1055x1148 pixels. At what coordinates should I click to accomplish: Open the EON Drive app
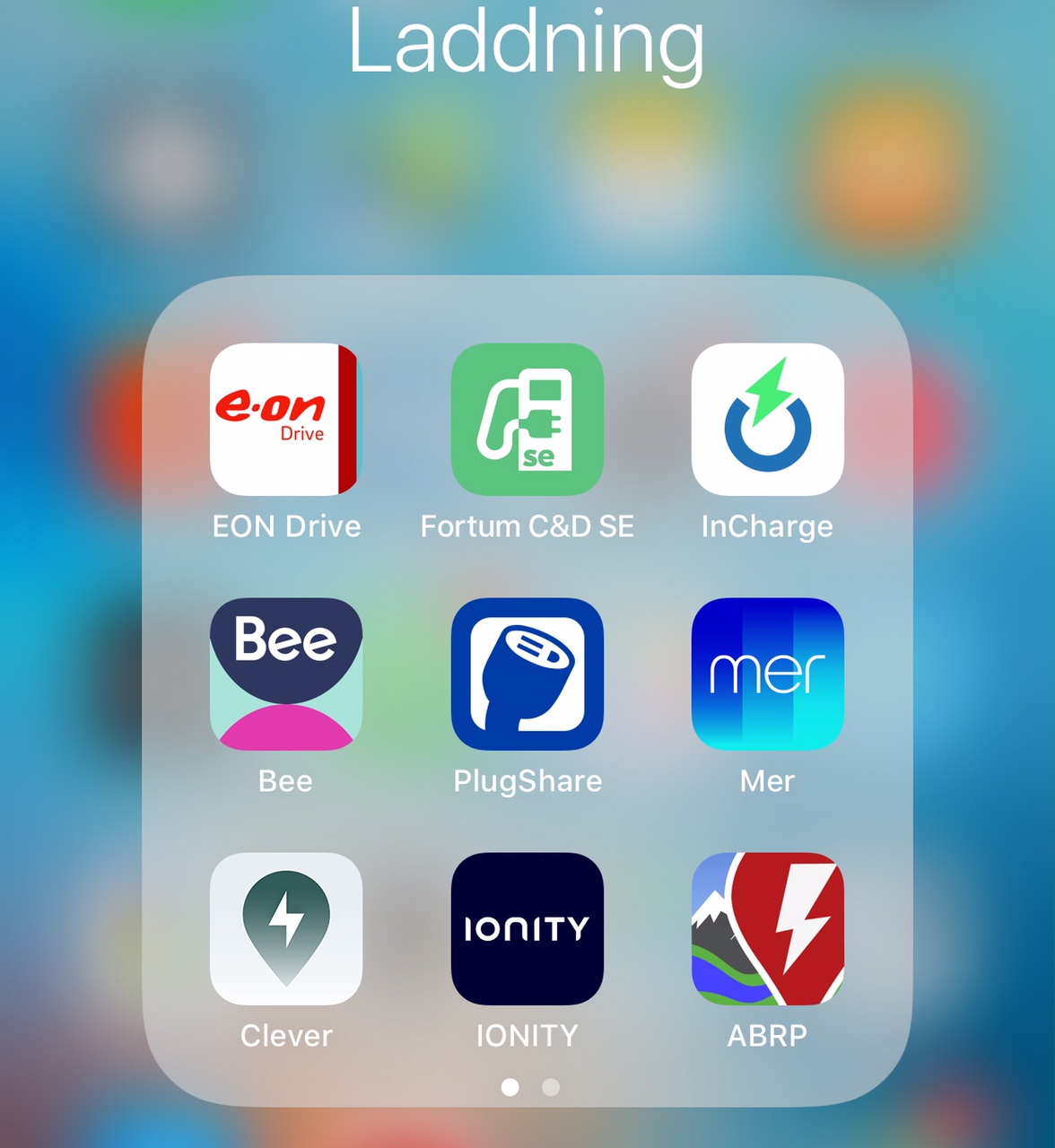285,419
